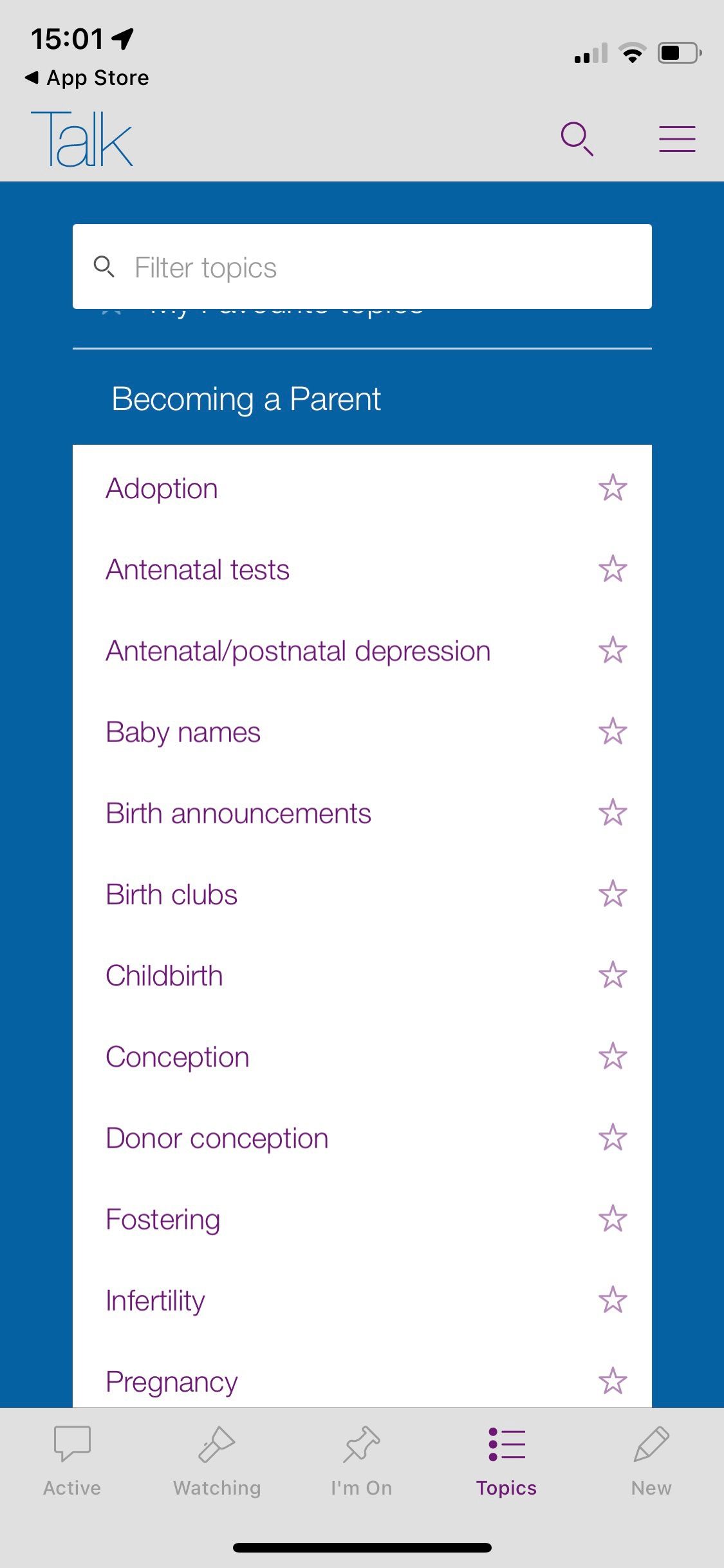Open the hamburger menu at top right
Screen dimensions: 724x1568
tap(676, 138)
